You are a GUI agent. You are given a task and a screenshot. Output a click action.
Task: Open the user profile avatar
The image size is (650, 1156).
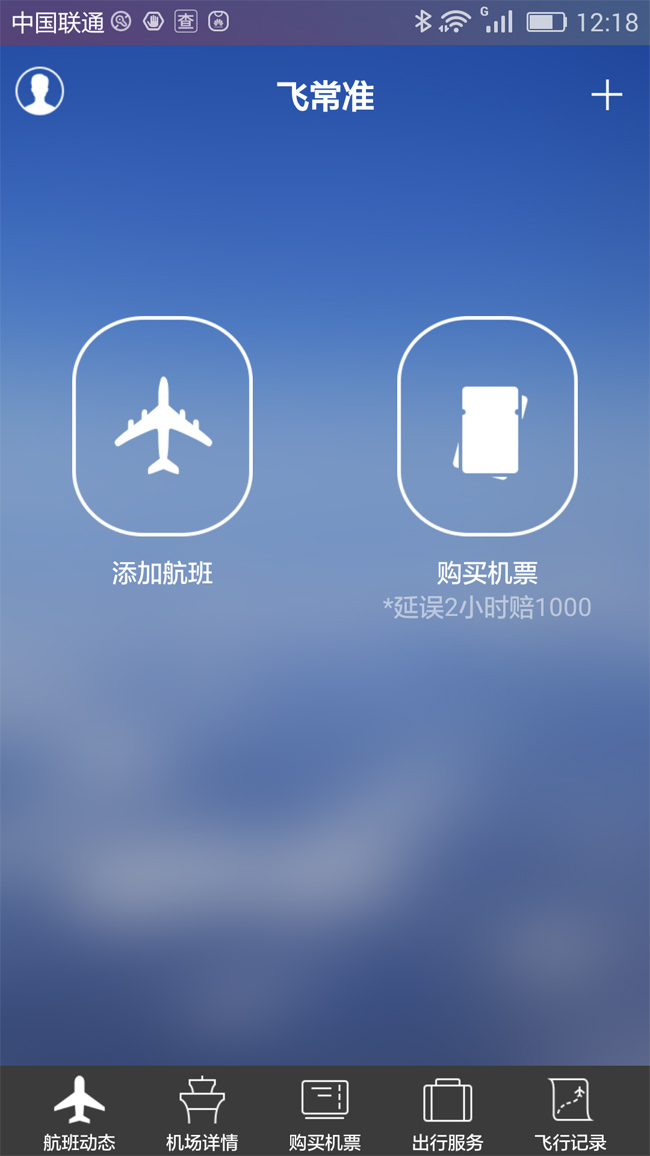[x=40, y=91]
